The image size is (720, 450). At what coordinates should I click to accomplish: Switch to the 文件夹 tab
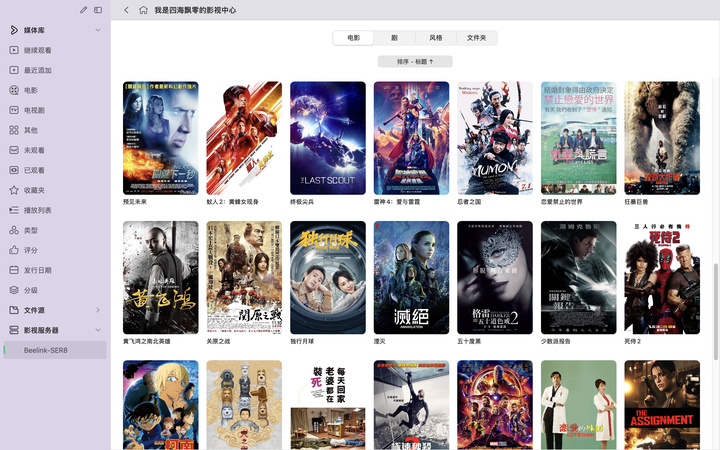tap(477, 37)
